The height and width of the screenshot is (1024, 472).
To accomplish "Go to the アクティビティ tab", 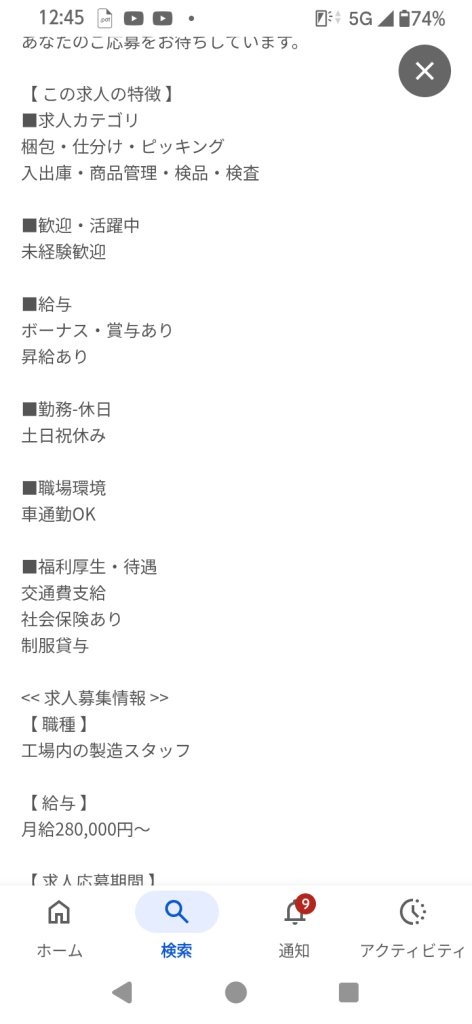I will [413, 926].
